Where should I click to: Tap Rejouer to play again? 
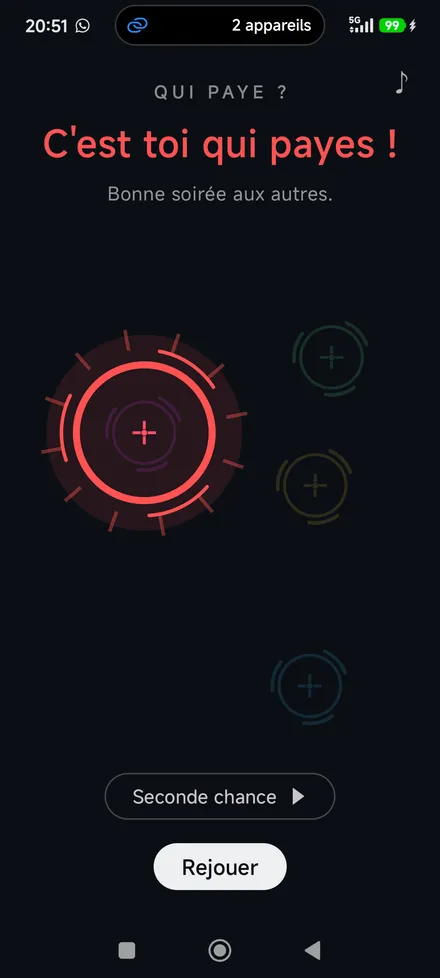[x=220, y=867]
